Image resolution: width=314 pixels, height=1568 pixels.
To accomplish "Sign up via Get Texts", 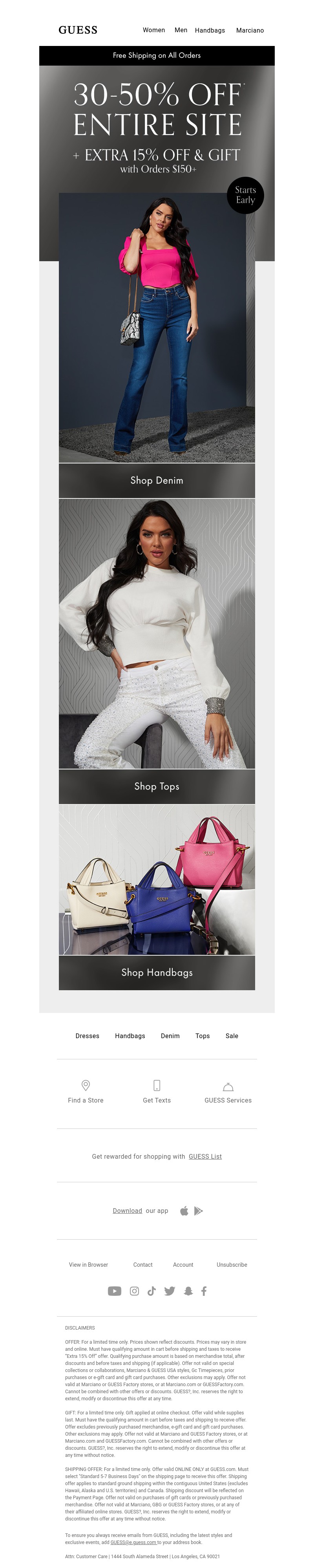I will tap(156, 1092).
